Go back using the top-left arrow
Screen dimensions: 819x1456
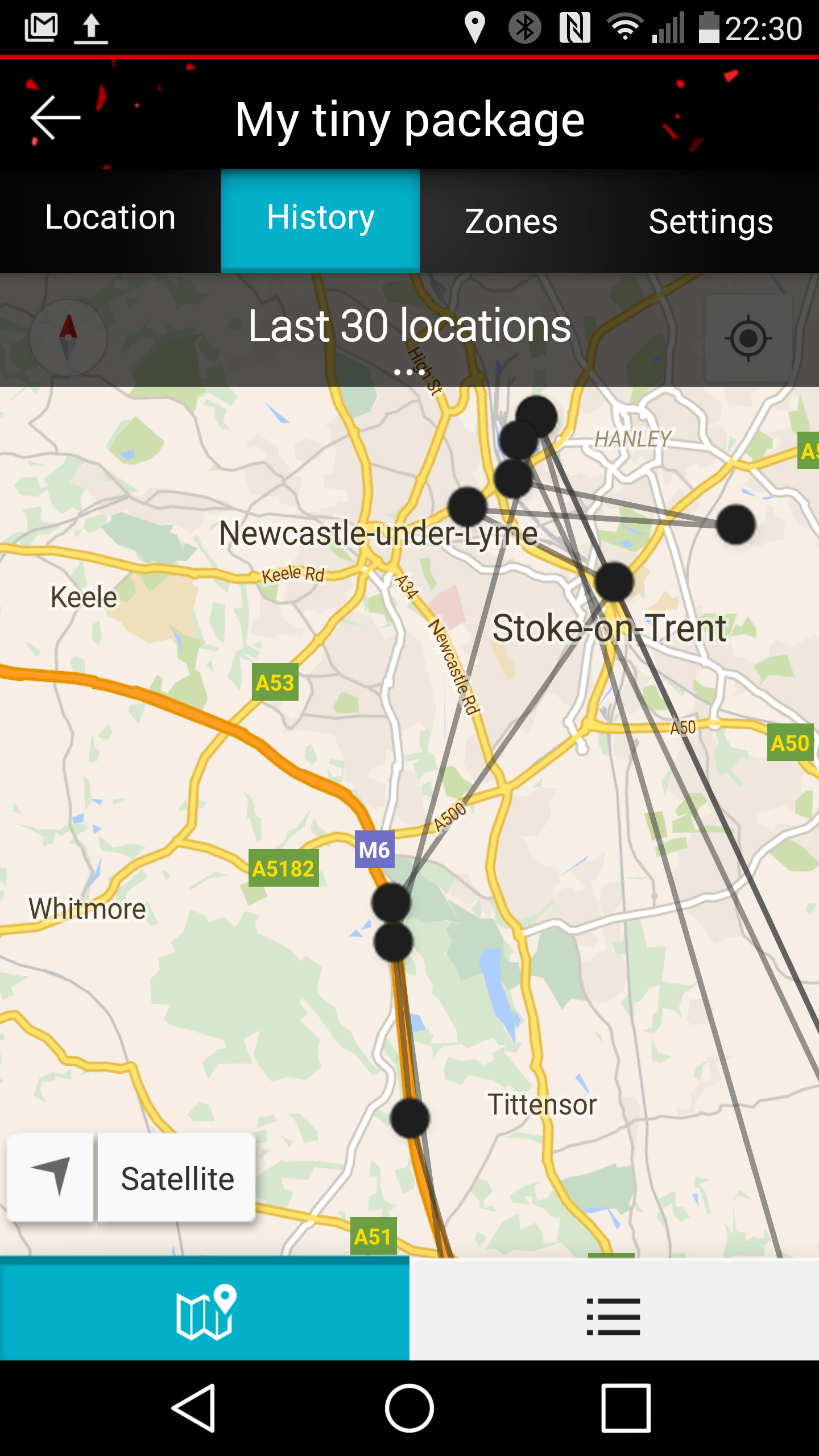click(x=55, y=118)
